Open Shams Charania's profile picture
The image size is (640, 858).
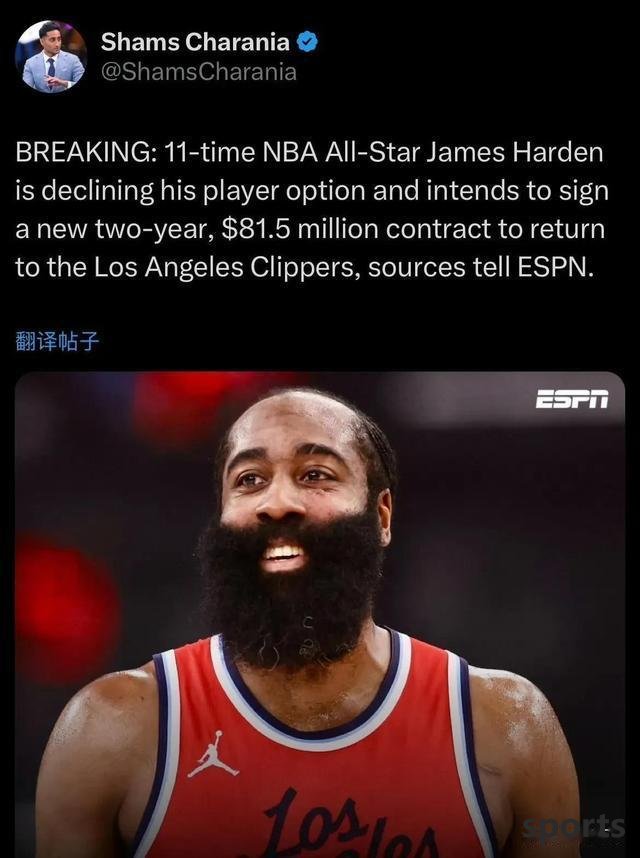click(x=50, y=56)
